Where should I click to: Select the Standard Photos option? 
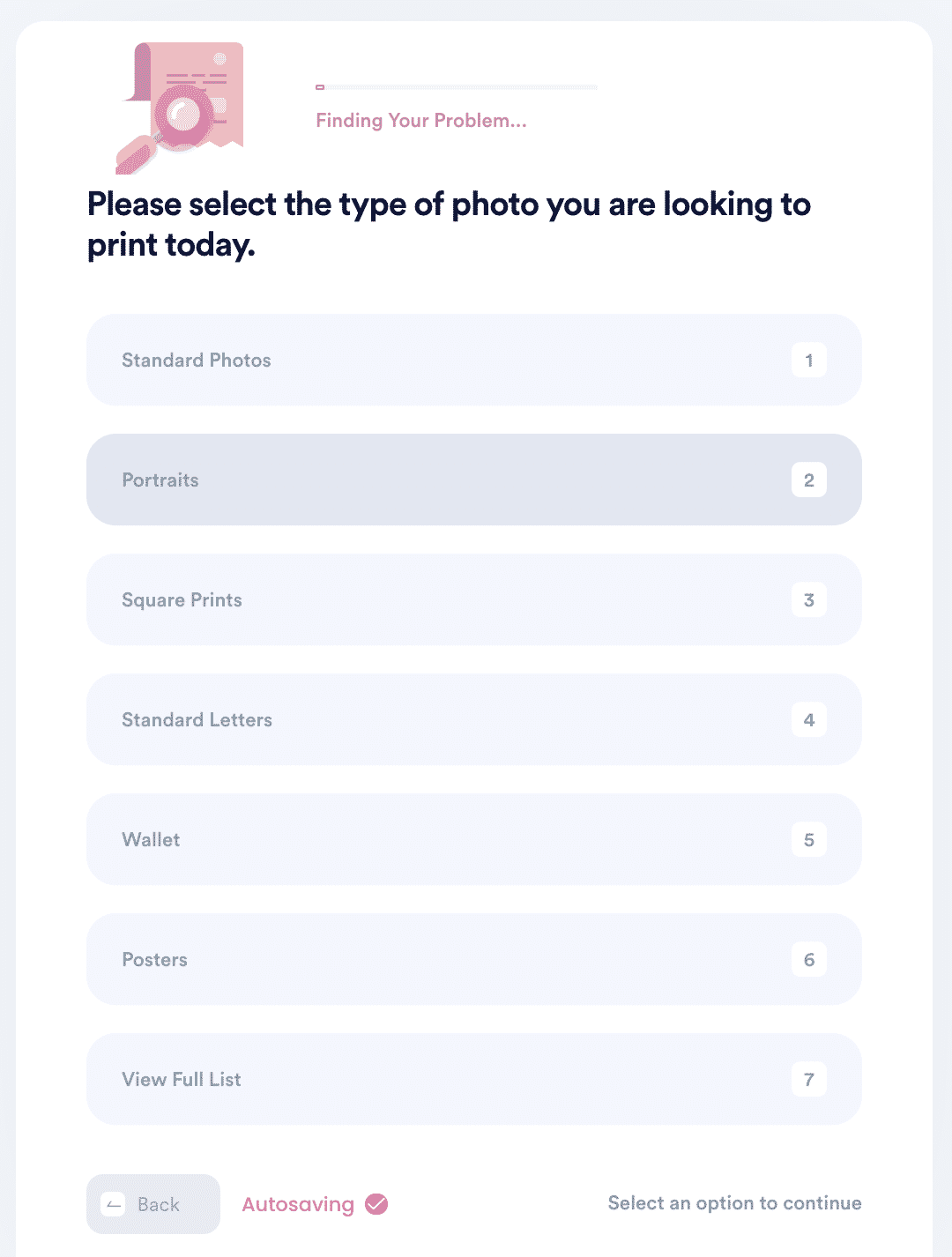tap(473, 360)
